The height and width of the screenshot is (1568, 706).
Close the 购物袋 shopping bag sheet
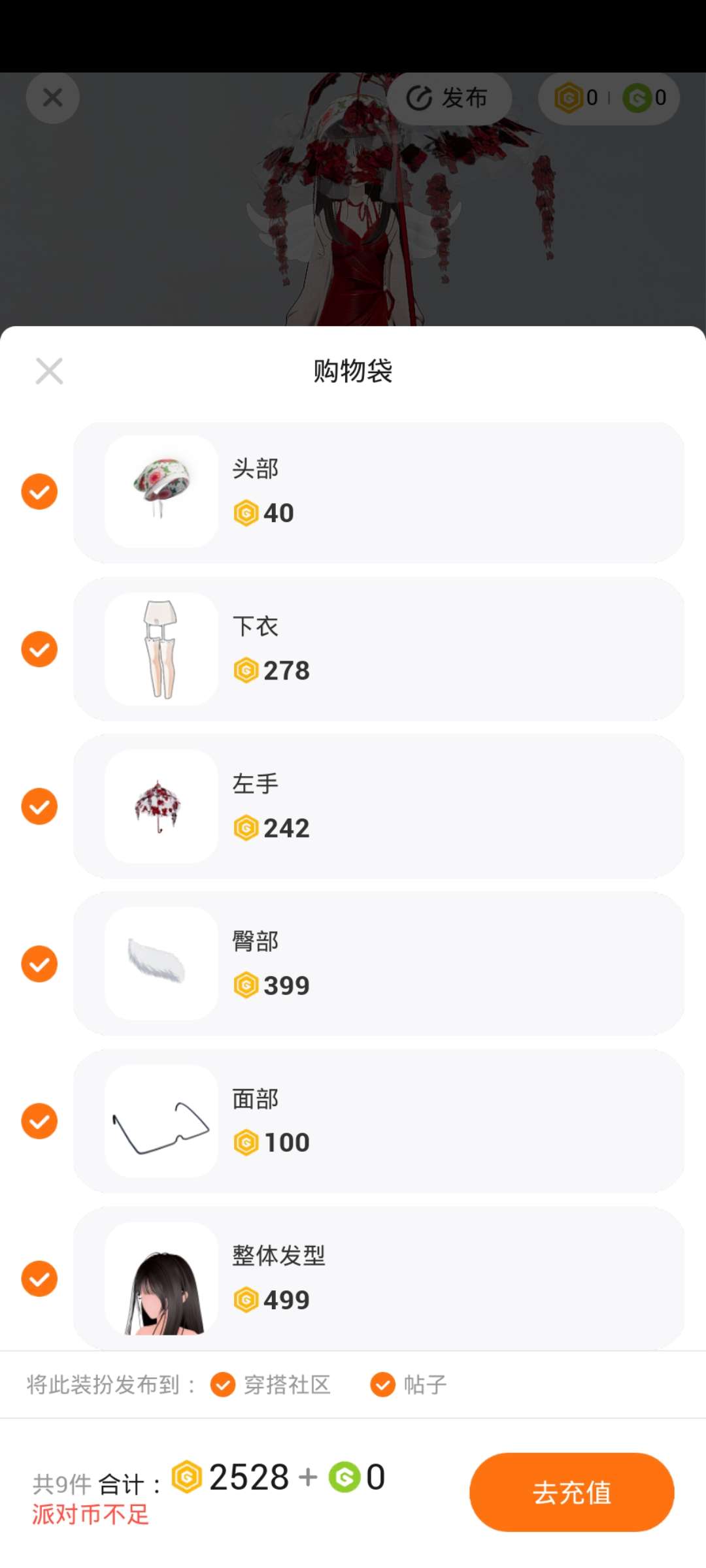[49, 371]
